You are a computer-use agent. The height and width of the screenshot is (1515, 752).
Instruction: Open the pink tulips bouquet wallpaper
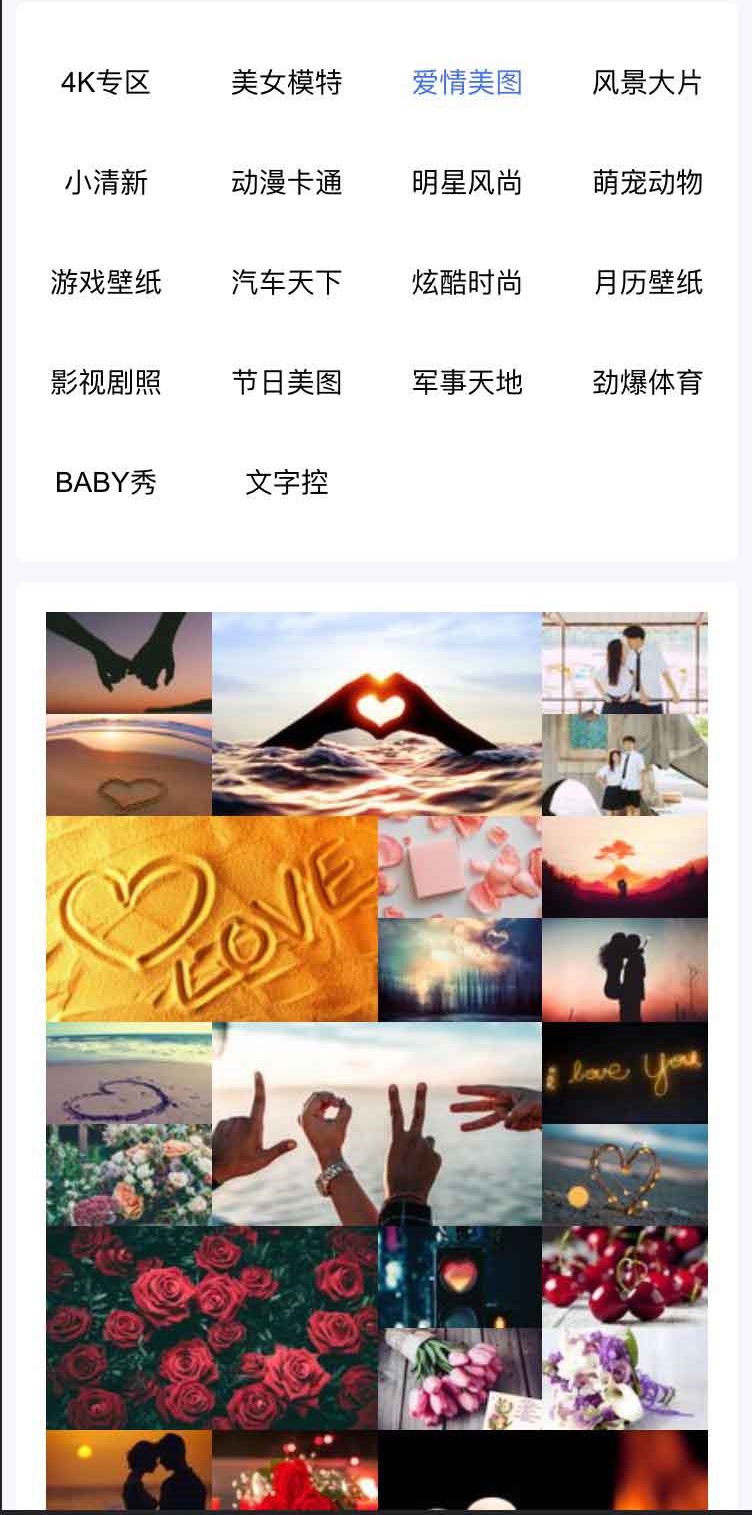(460, 1378)
